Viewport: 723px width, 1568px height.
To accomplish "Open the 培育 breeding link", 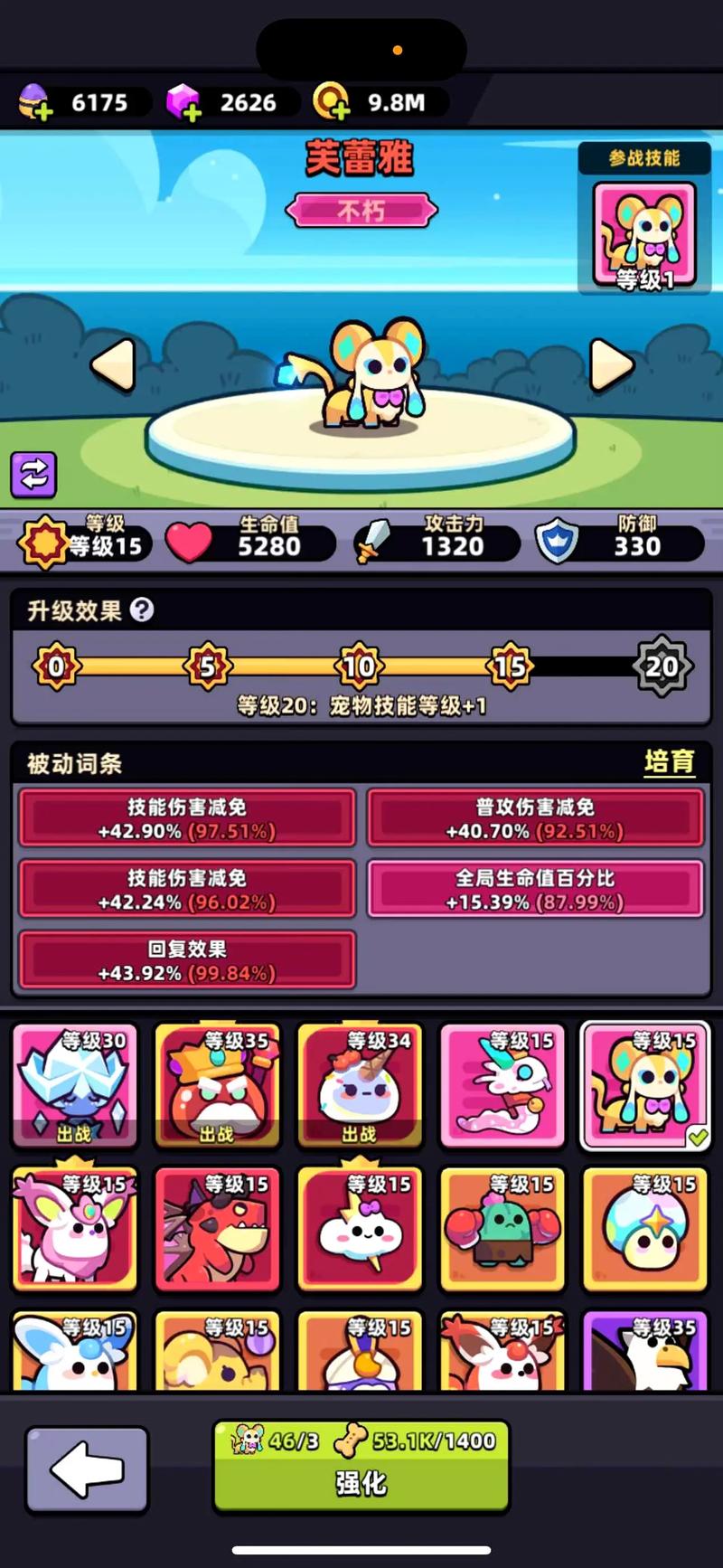I will pos(669,762).
